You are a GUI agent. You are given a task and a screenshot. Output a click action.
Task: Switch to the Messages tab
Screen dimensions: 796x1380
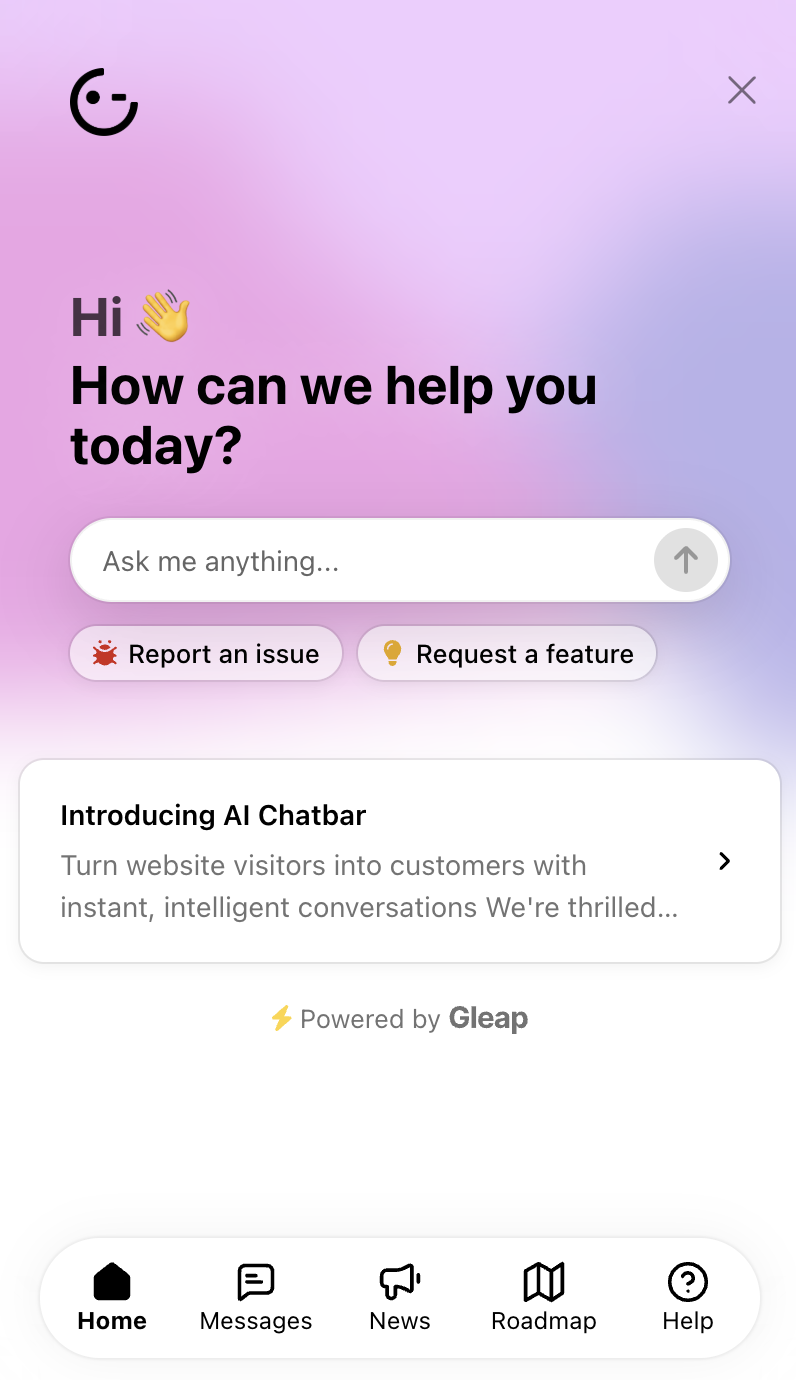(x=256, y=1297)
